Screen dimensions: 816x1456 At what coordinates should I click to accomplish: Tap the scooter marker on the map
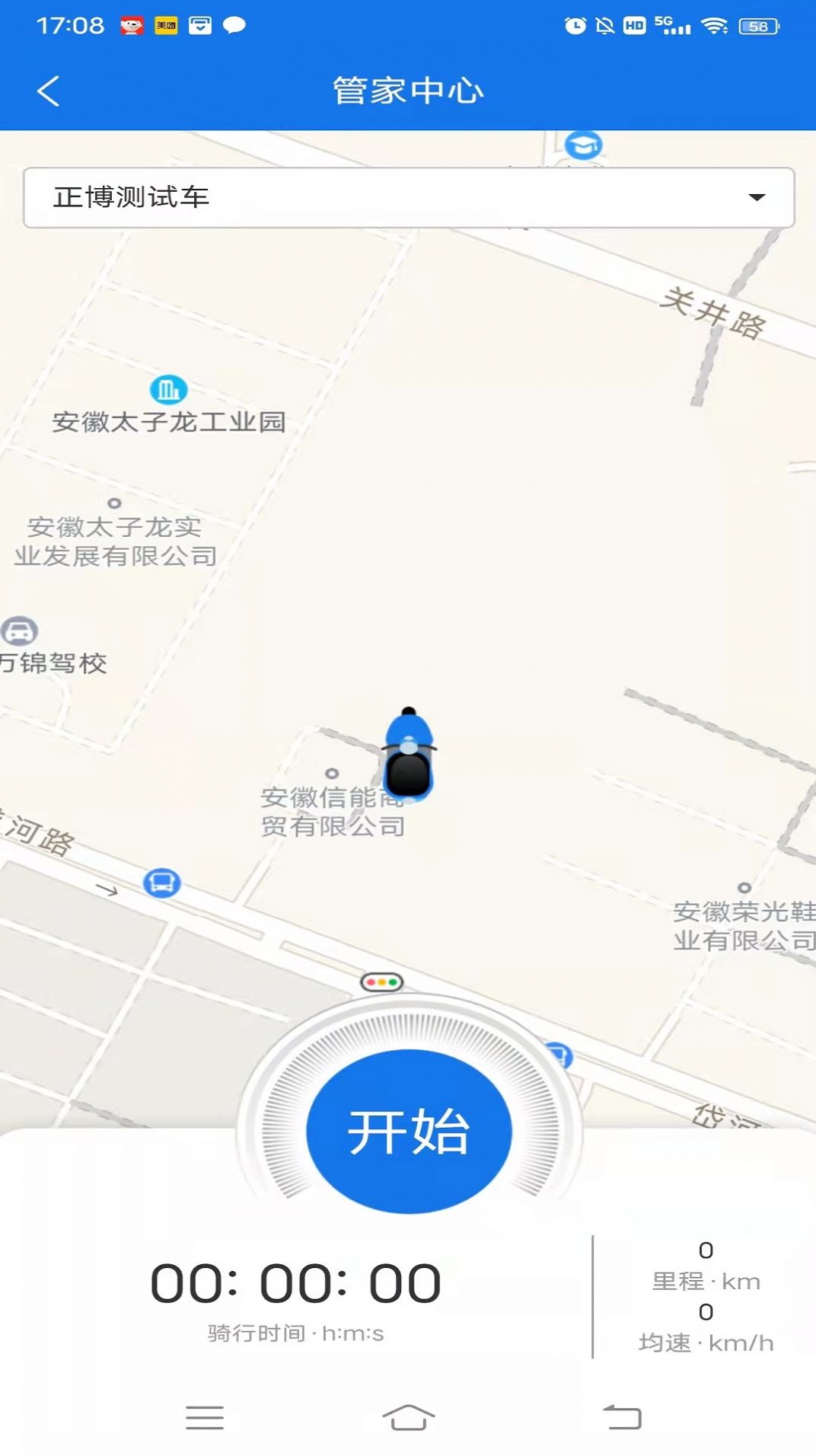409,755
